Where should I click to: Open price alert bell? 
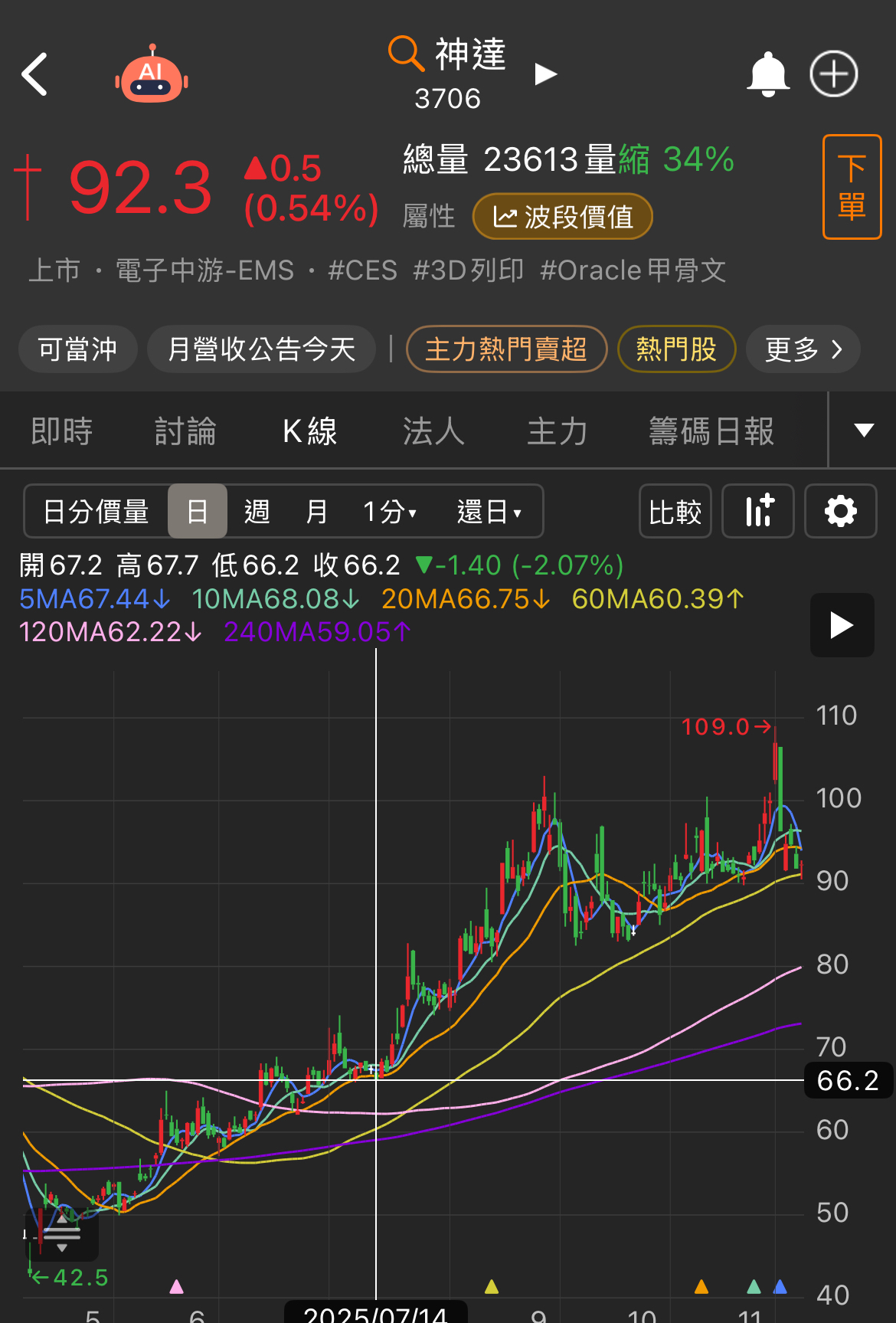[767, 74]
